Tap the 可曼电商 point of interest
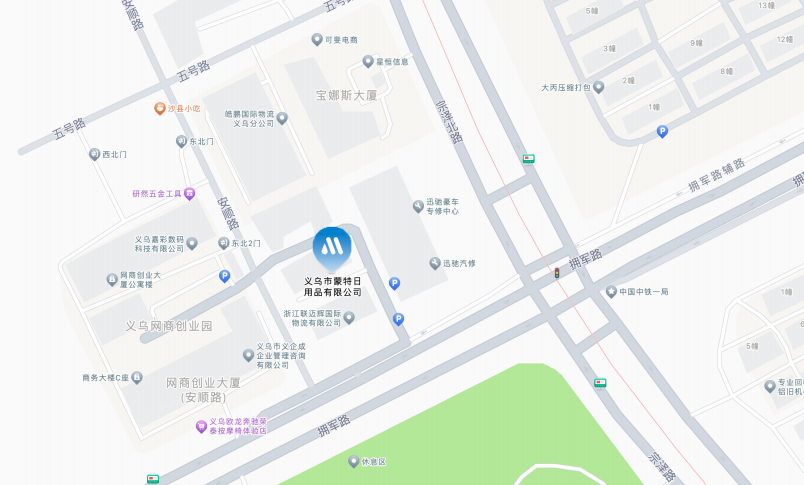The image size is (804, 485). click(317, 40)
